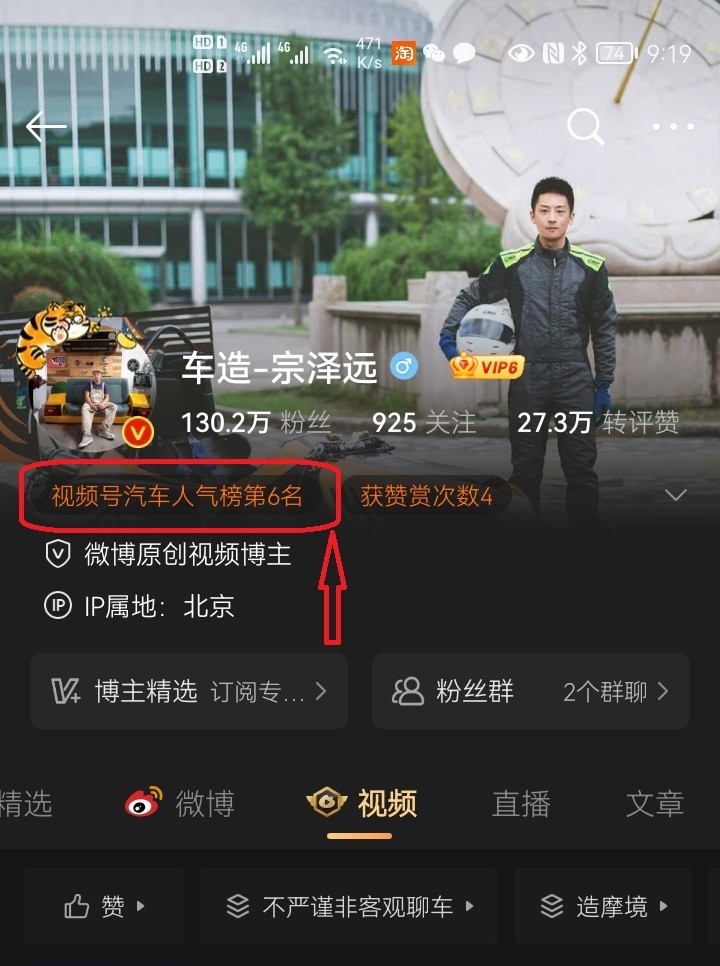Click the back arrow to leave profile
This screenshot has width=720, height=966.
click(x=44, y=127)
